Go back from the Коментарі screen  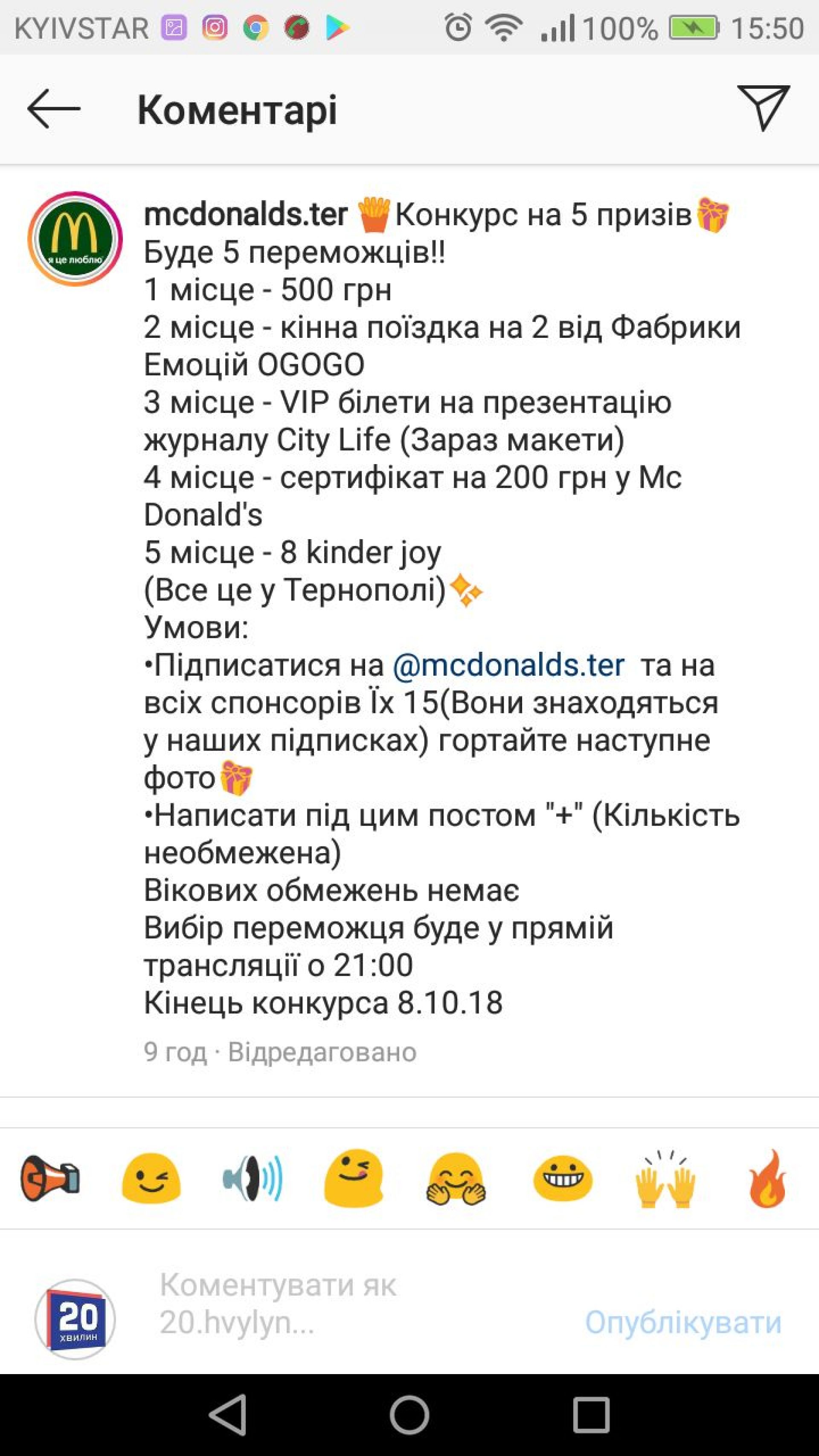point(54,108)
